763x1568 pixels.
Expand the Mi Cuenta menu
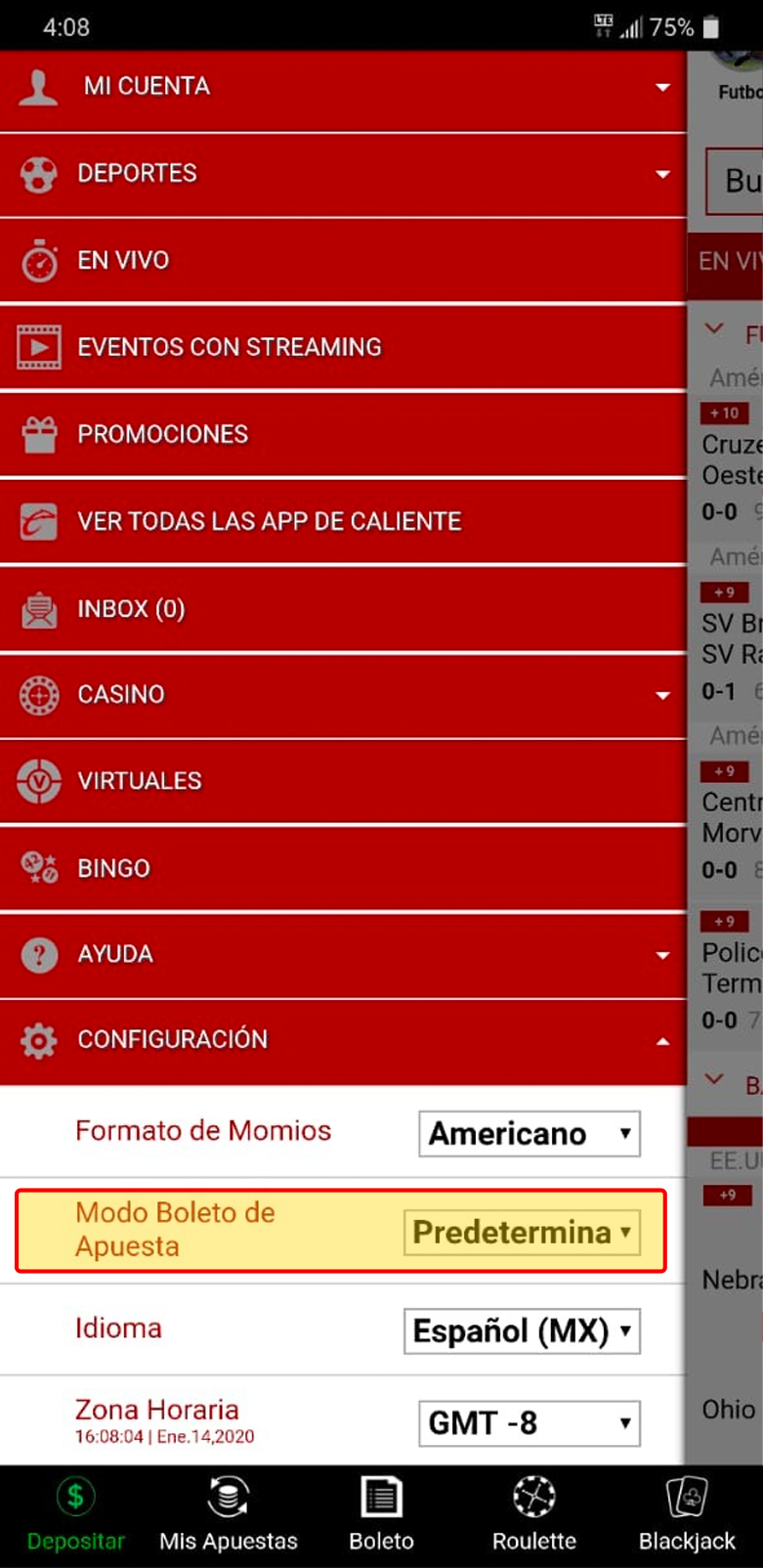pyautogui.click(x=343, y=88)
